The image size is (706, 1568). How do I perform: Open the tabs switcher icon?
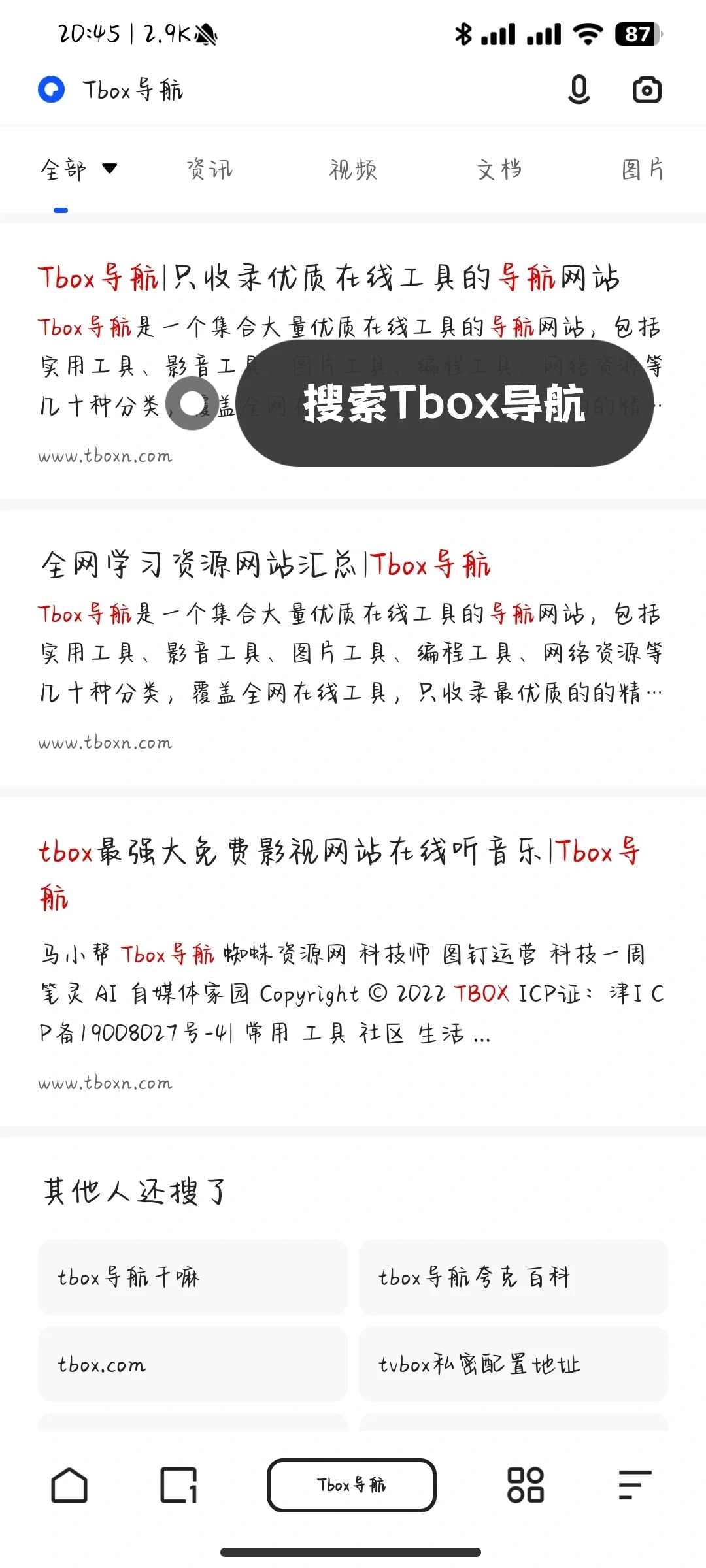pos(178,1485)
